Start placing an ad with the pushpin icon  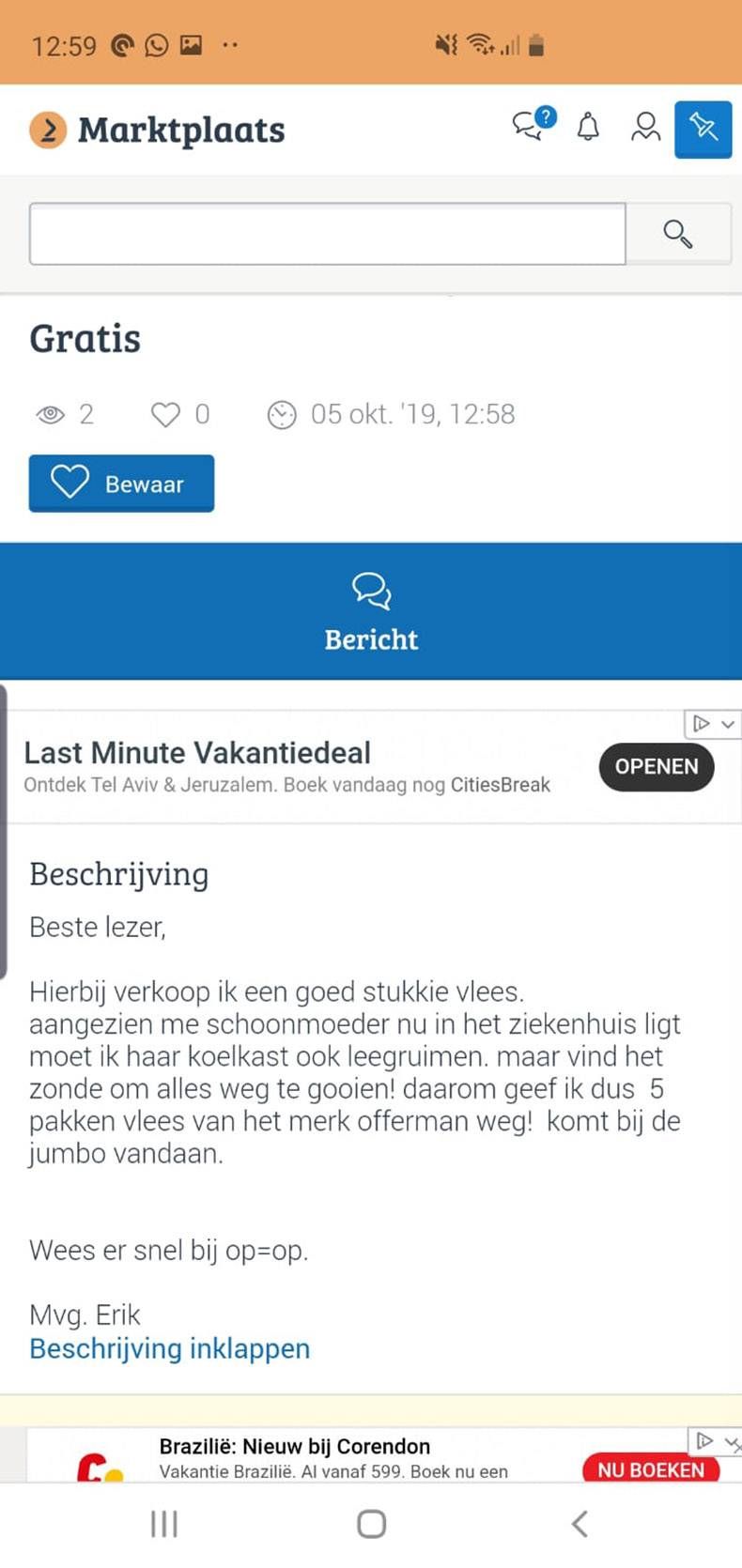(x=703, y=129)
